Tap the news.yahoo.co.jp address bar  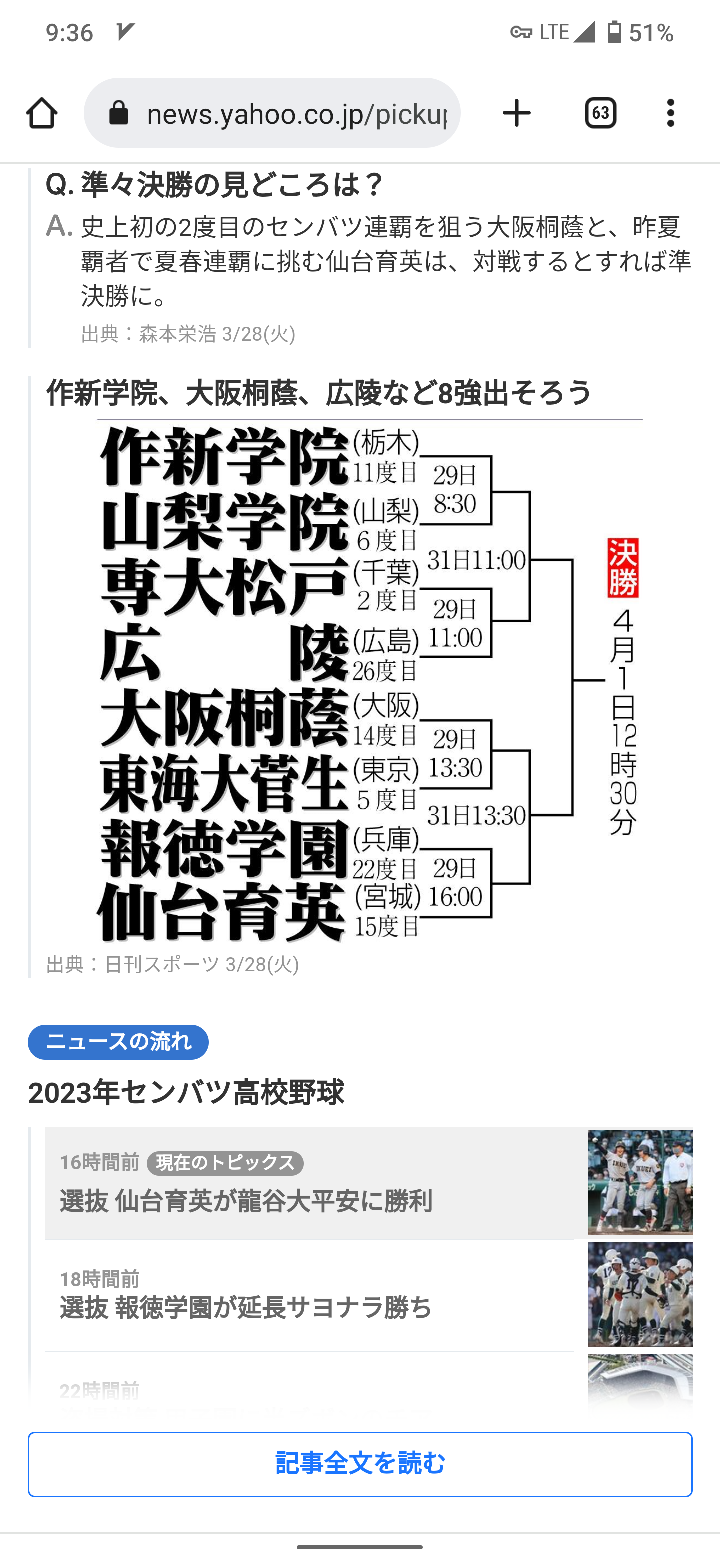pyautogui.click(x=273, y=114)
